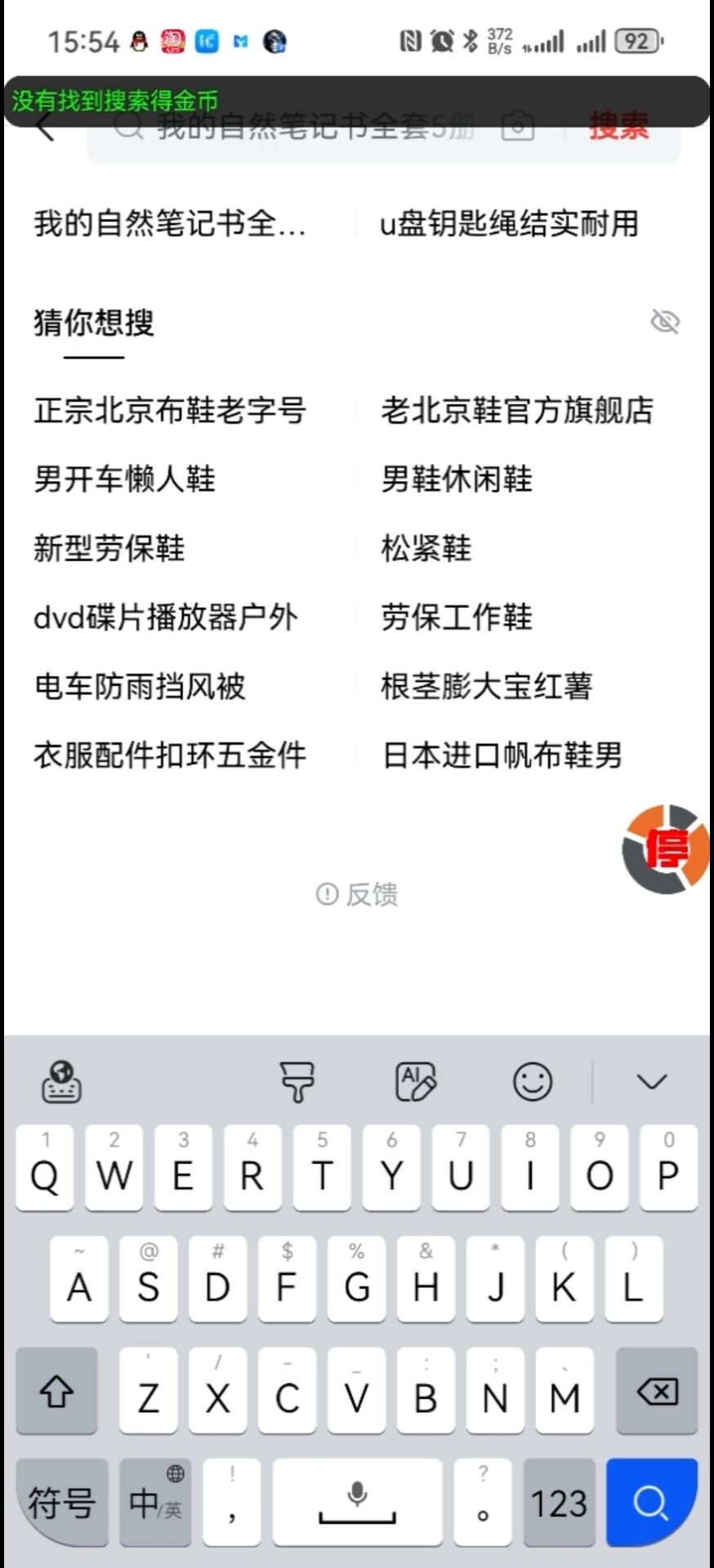Select recent search u盘钥匙绳结实耐用
Image resolution: width=714 pixels, height=1568 pixels.
point(509,224)
